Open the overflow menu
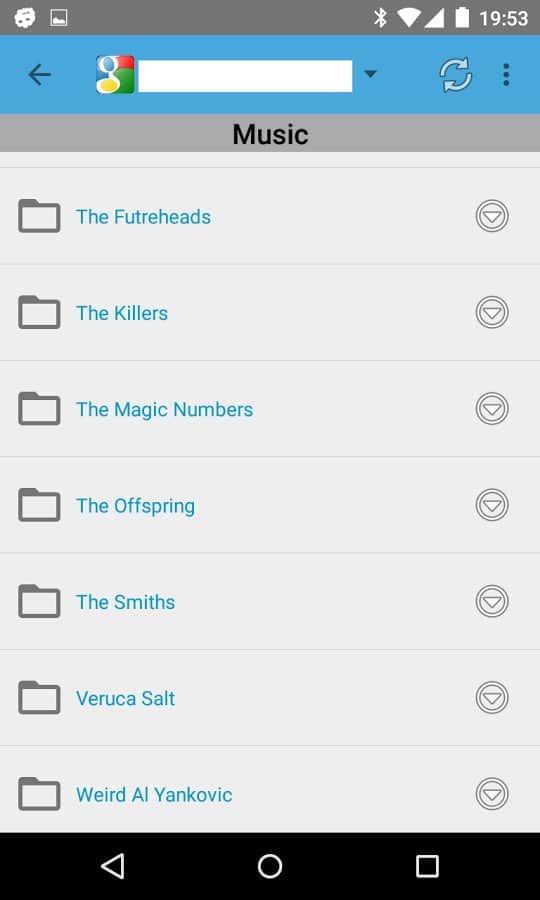Image resolution: width=540 pixels, height=900 pixels. click(506, 75)
